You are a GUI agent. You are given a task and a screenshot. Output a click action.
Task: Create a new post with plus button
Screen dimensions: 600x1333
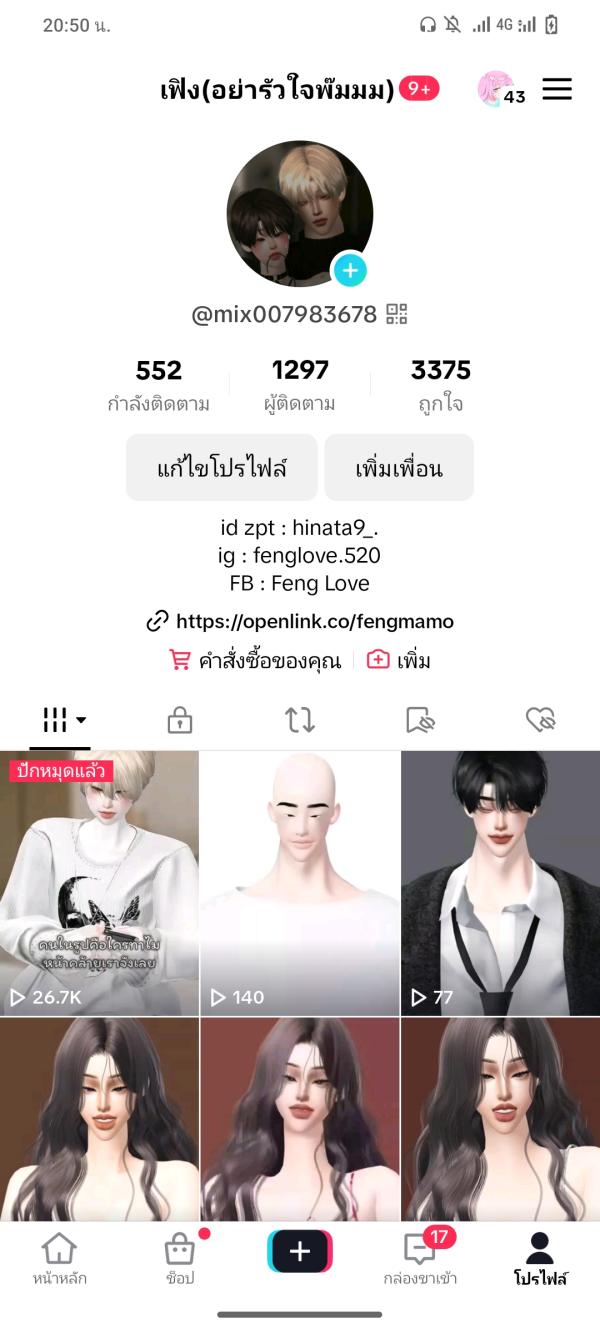point(300,1251)
